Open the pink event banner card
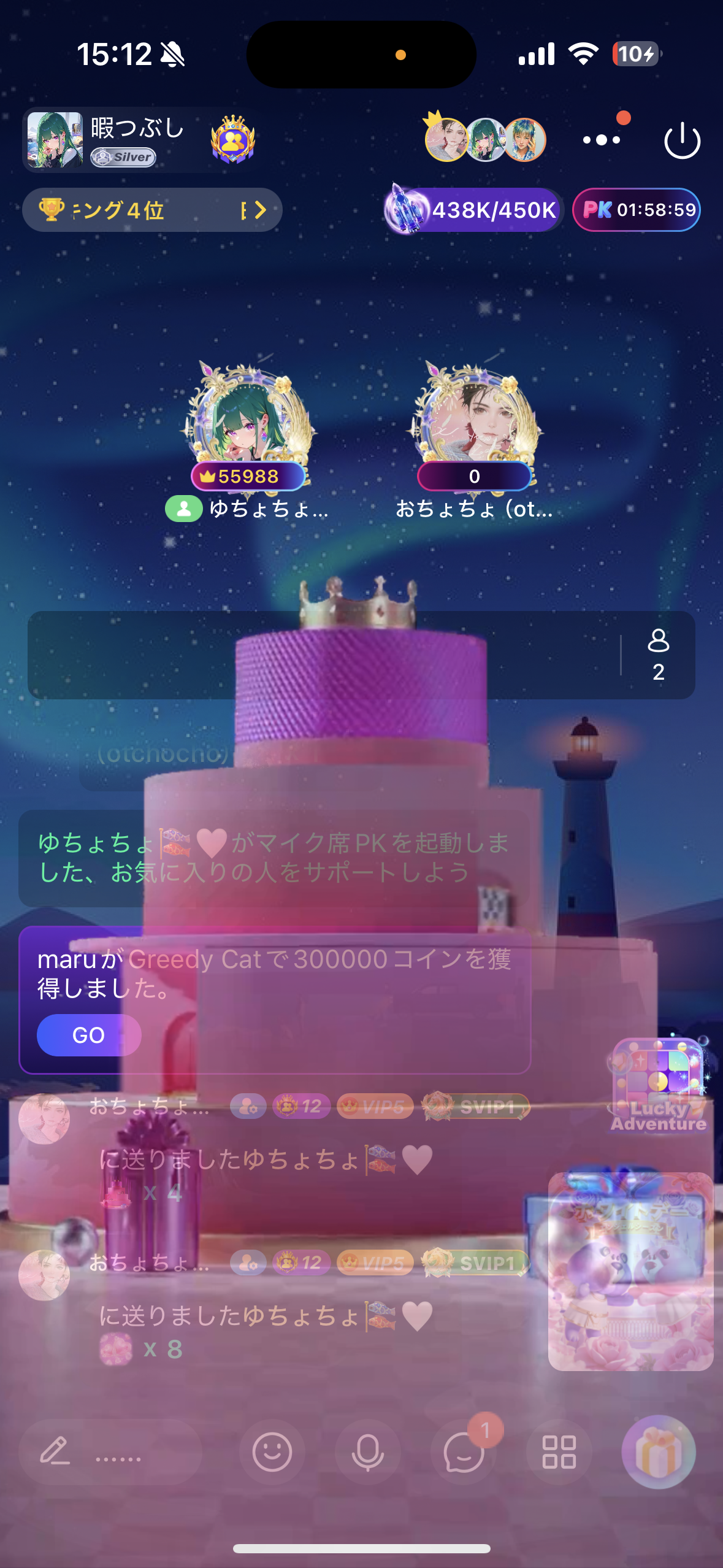This screenshot has height=1568, width=723. (630, 1271)
